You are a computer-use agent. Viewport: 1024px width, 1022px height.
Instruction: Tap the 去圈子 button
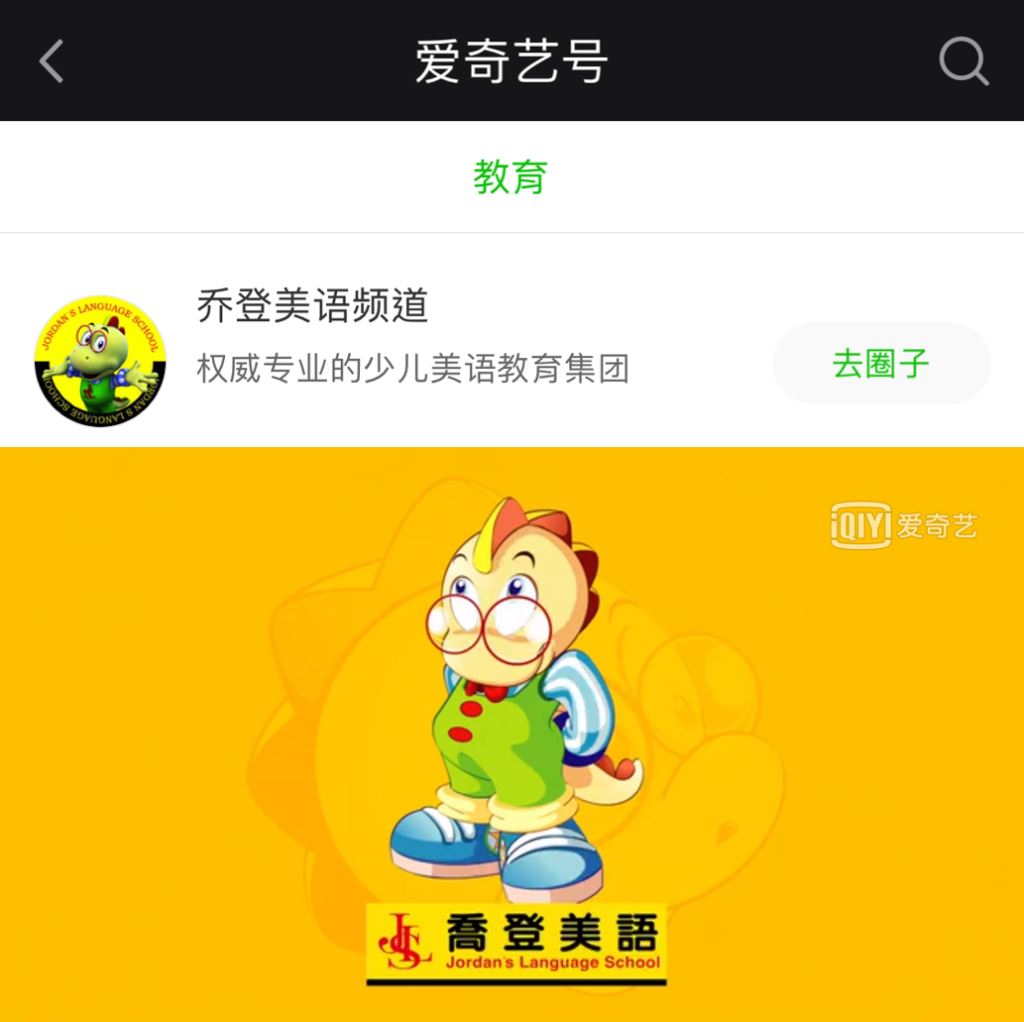pos(881,364)
